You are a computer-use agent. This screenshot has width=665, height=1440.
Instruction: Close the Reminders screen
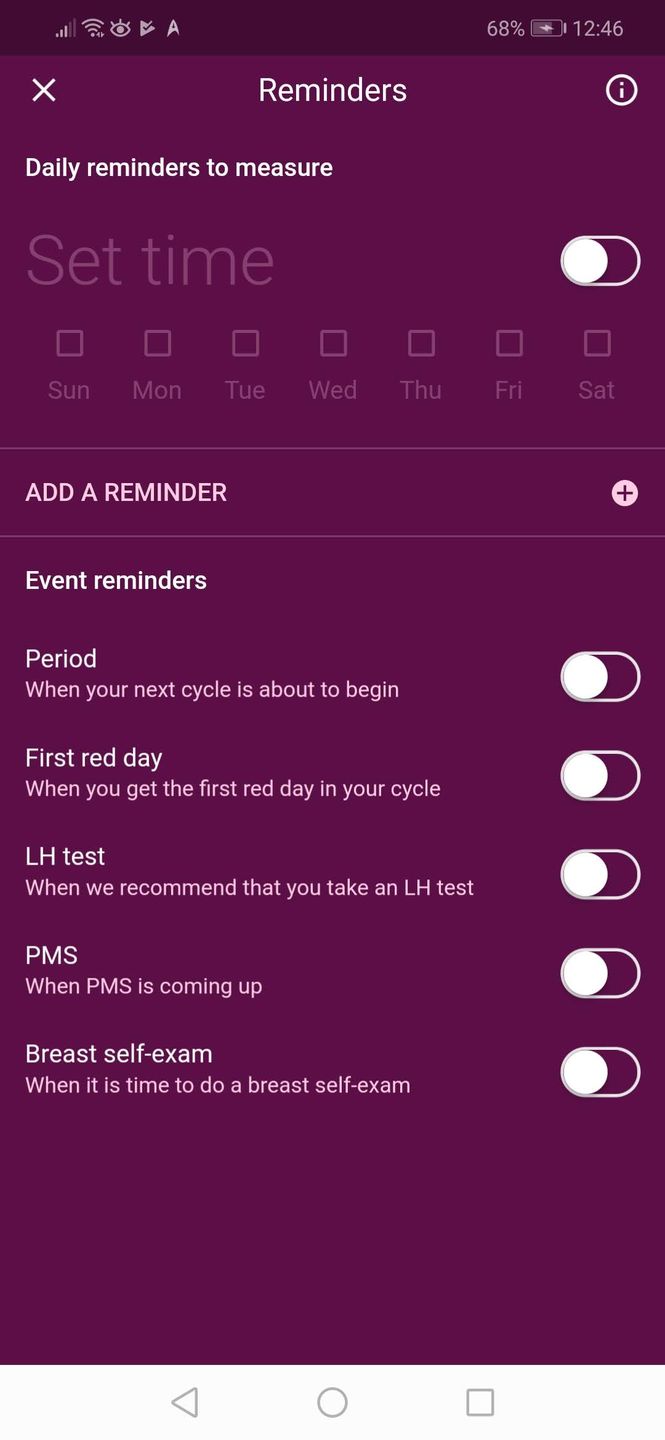point(44,90)
